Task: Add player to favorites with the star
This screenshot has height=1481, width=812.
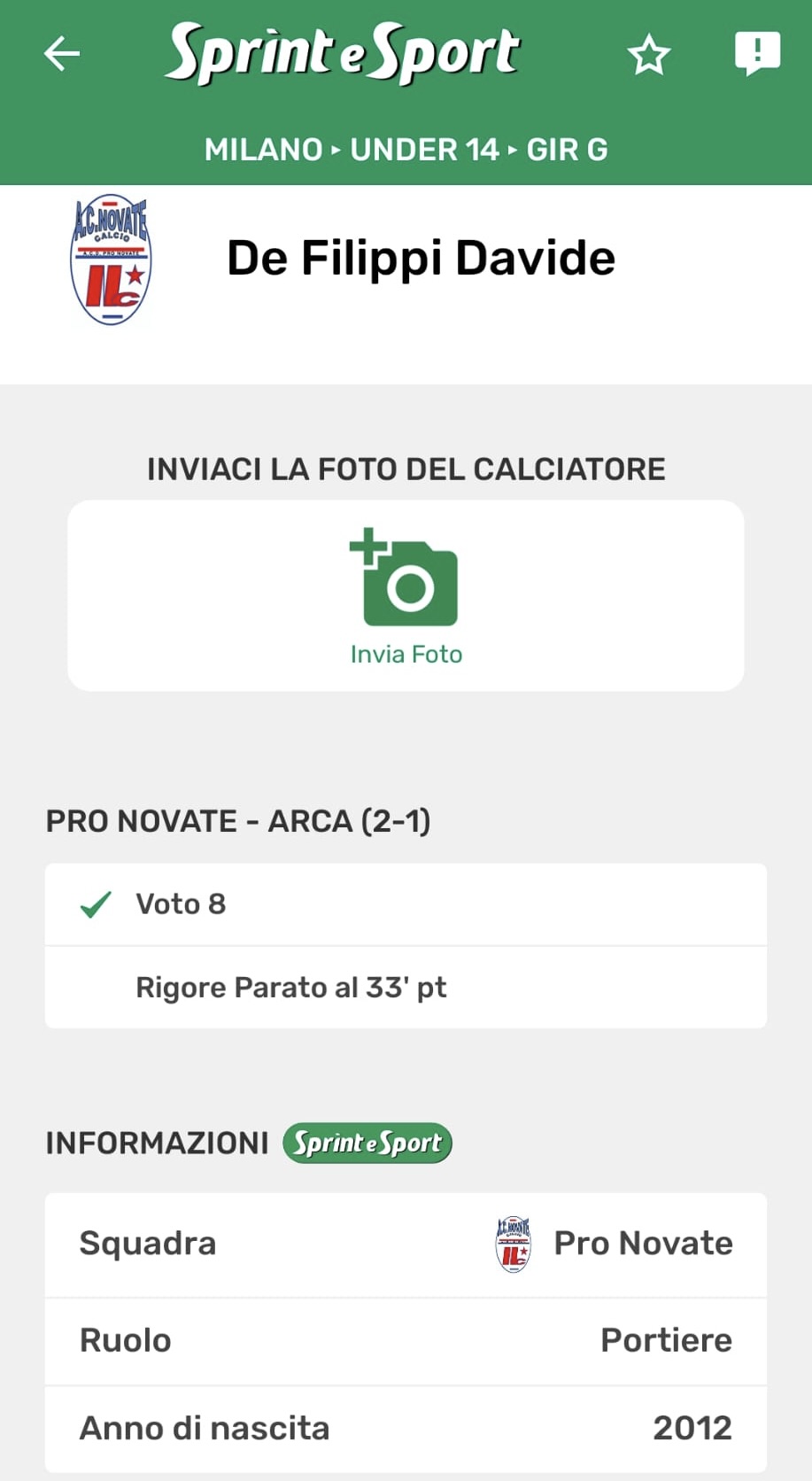Action: click(x=648, y=55)
